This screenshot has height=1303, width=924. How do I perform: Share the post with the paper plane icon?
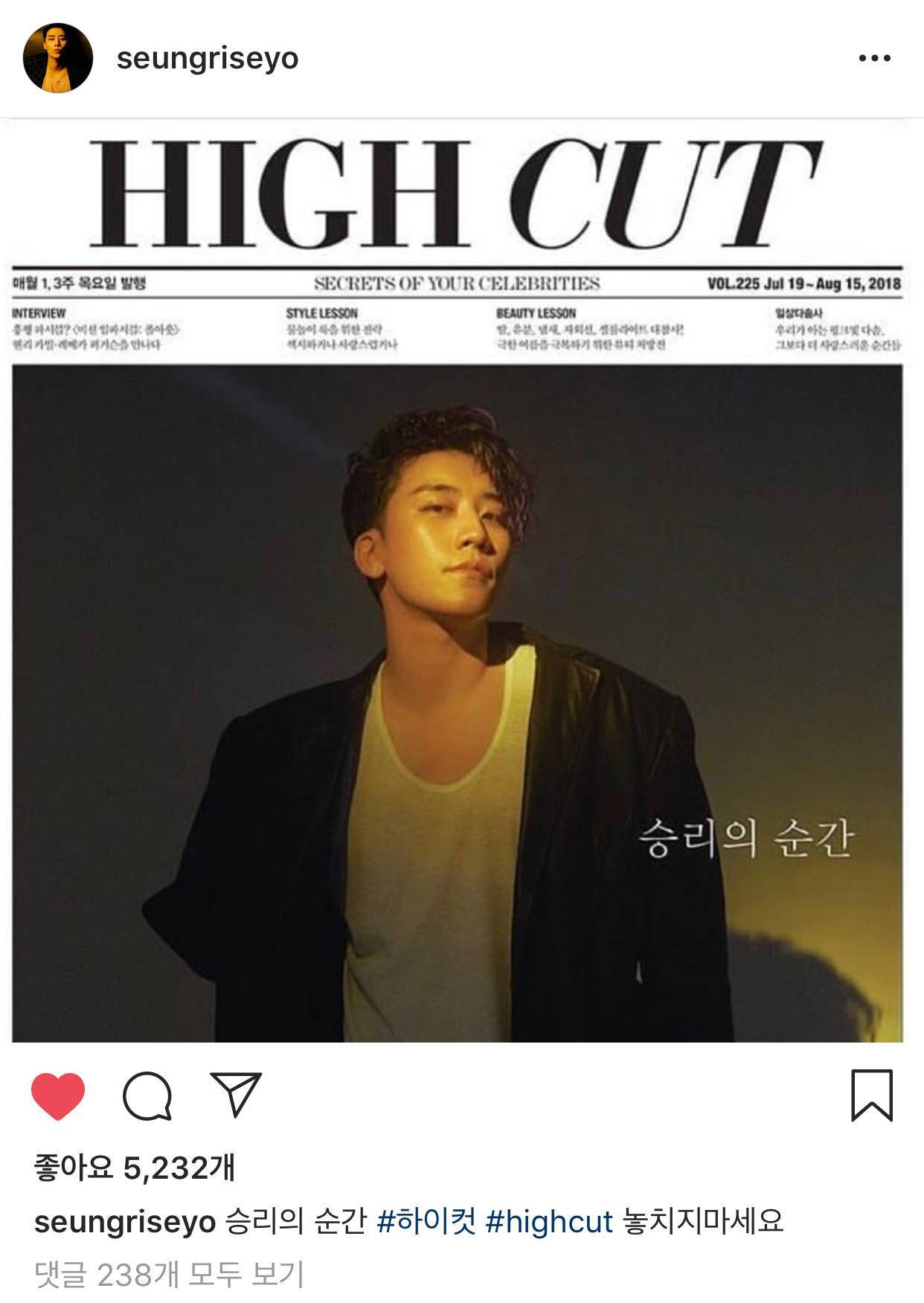tap(236, 1094)
